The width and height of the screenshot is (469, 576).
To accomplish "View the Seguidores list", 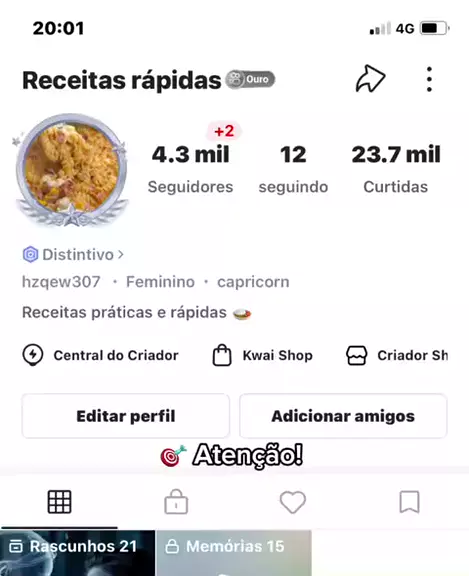I will 190,169.
